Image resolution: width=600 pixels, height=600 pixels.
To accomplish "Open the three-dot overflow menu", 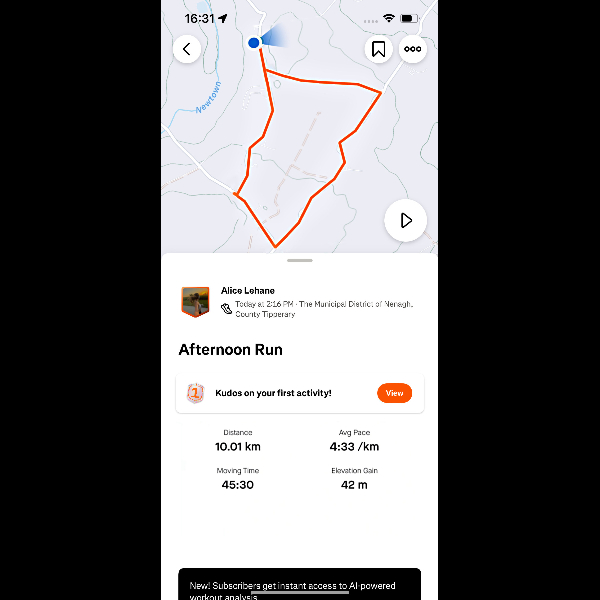I will pos(413,49).
